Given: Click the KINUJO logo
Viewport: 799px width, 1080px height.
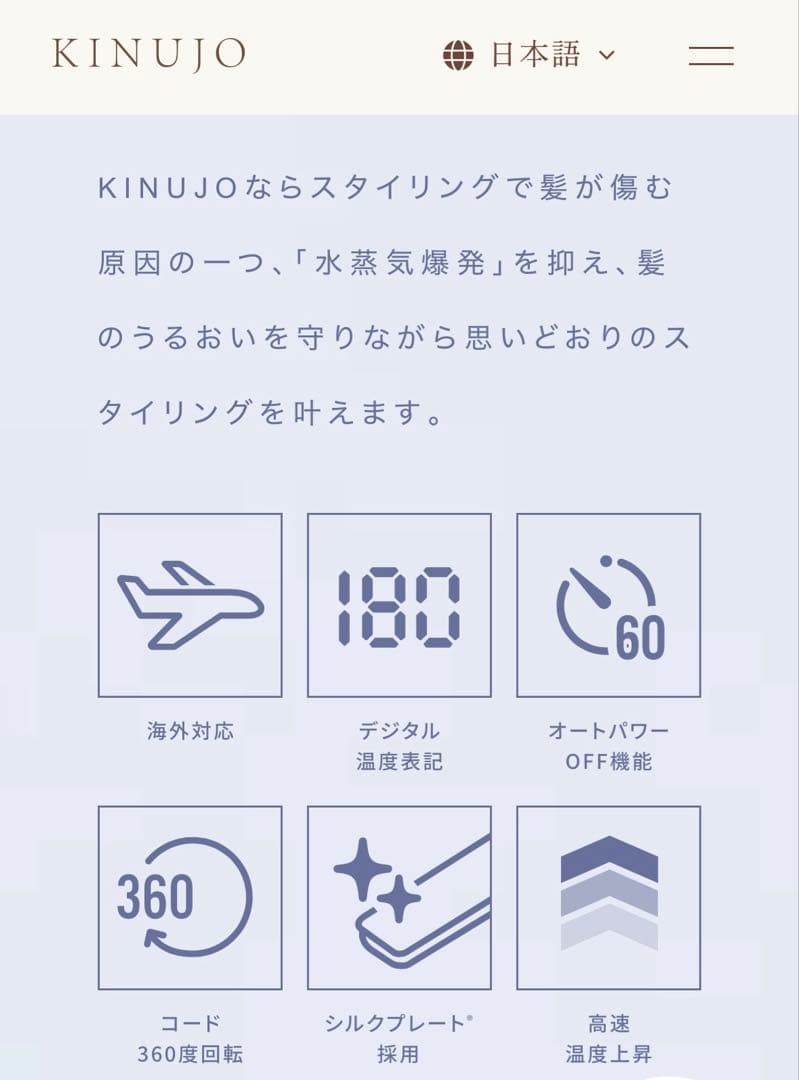Looking at the screenshot, I should tap(148, 53).
